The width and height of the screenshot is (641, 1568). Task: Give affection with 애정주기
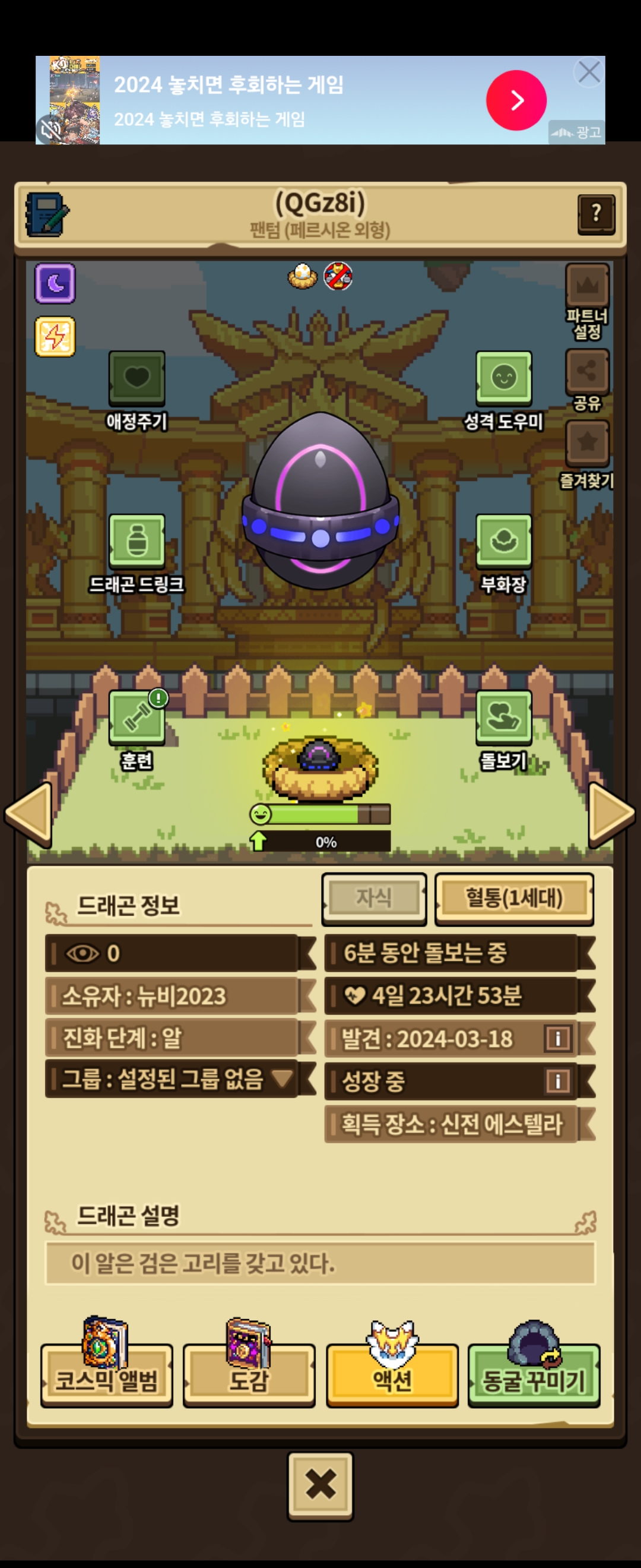pos(137,378)
